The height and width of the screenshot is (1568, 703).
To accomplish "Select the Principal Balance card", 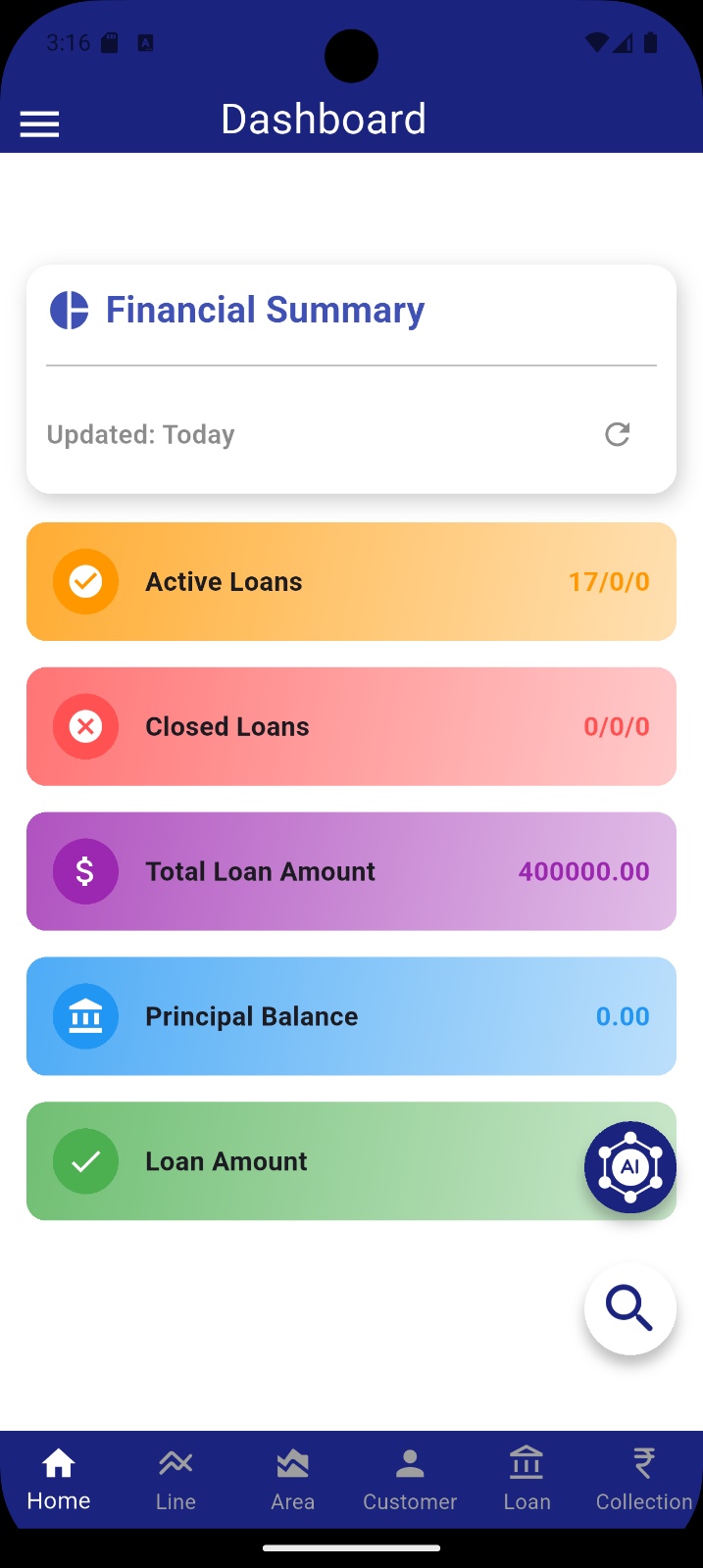I will pos(351,1017).
